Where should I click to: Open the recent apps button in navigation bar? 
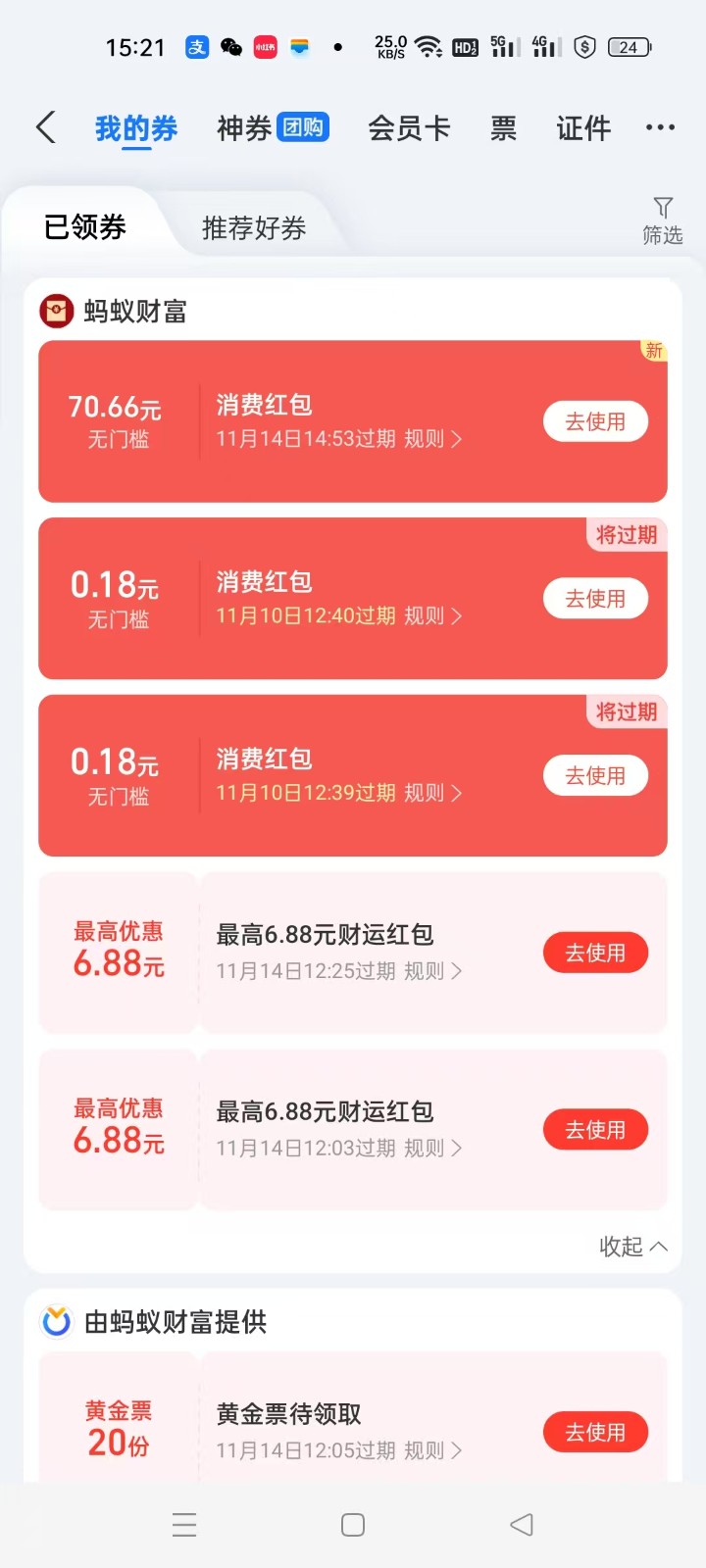point(184,1524)
